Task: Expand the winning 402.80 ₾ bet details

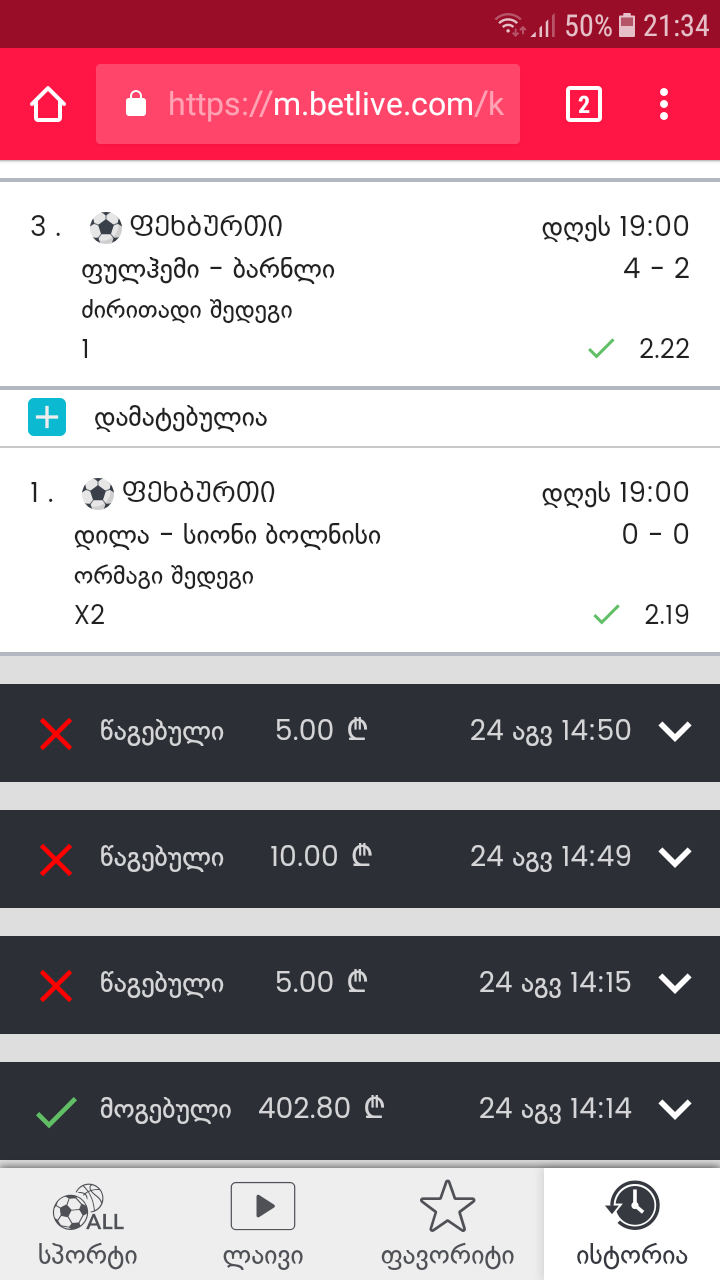Action: click(x=675, y=1107)
